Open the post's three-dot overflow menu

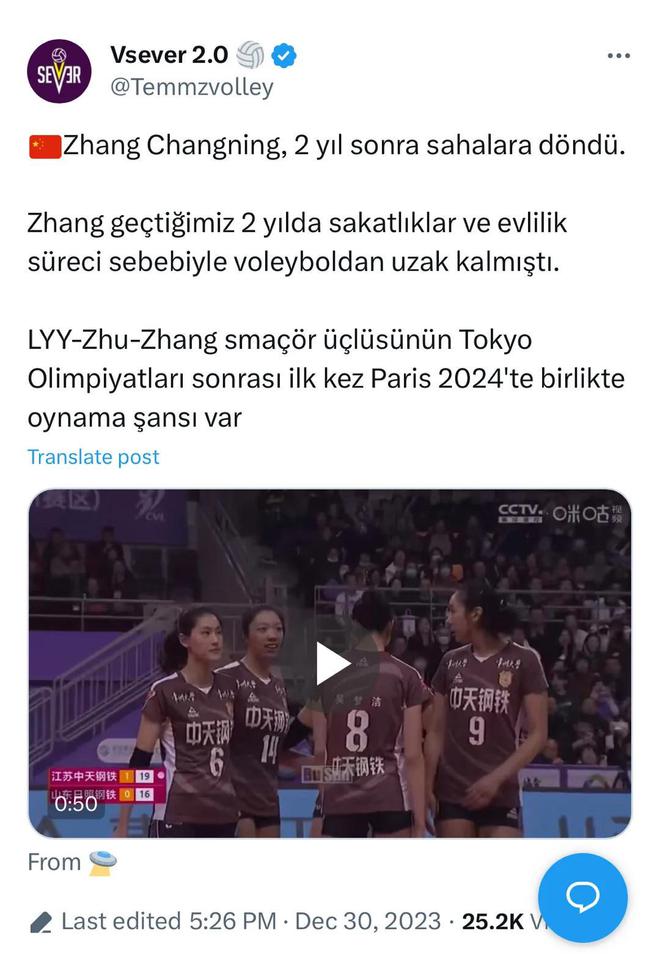coord(619,56)
